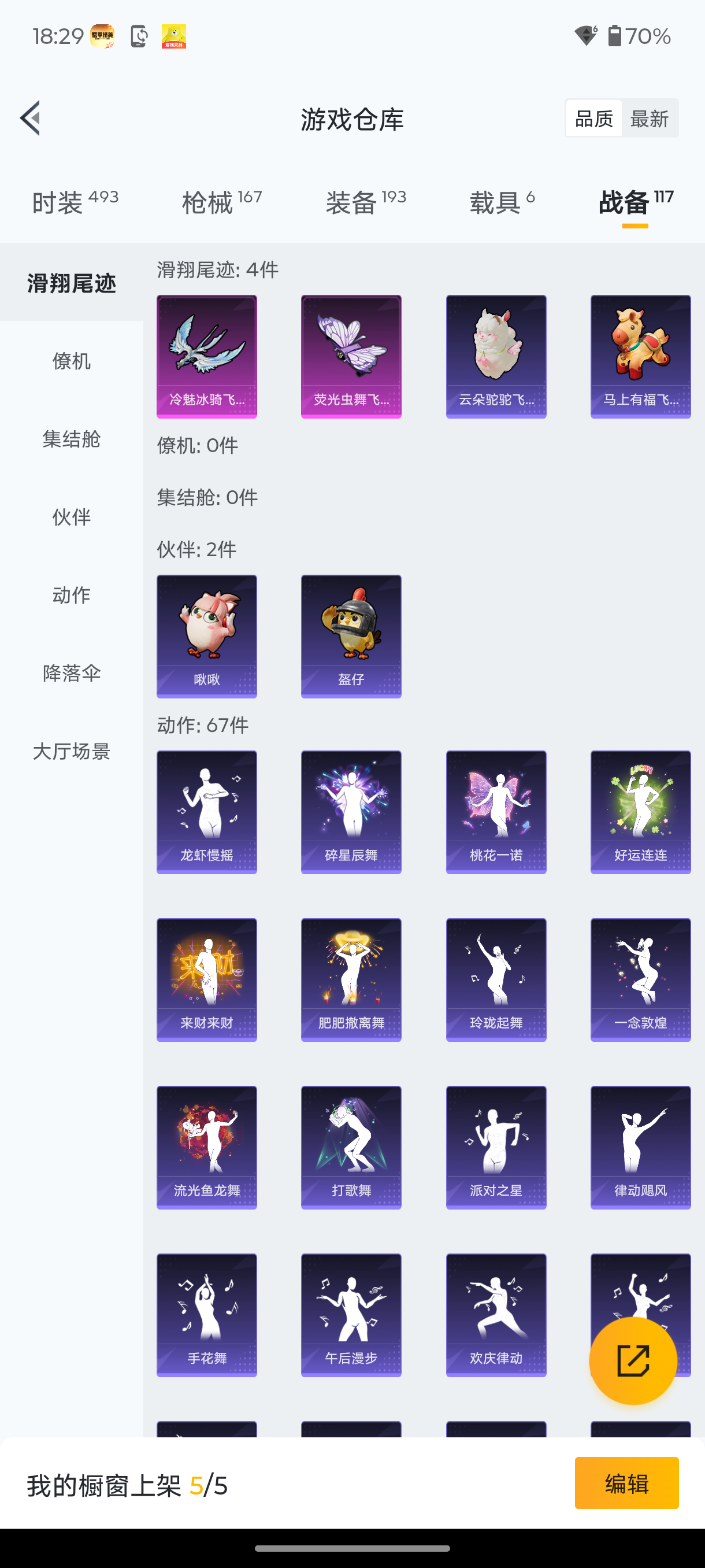705x1568 pixels.
Task: Open the 冷魅冰骑飞 glider trail item
Action: point(206,356)
